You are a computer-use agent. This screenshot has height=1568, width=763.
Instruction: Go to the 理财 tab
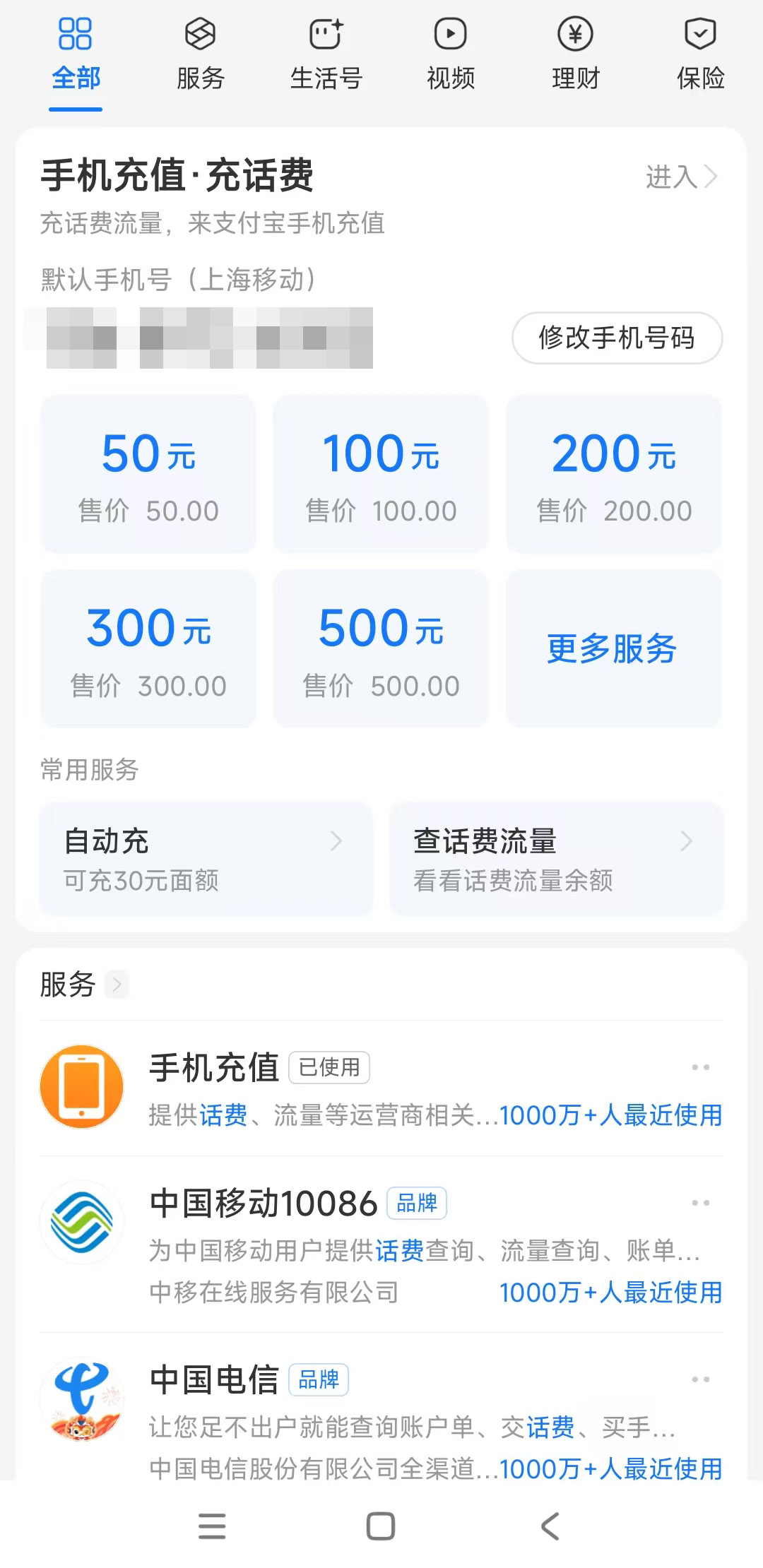575,55
